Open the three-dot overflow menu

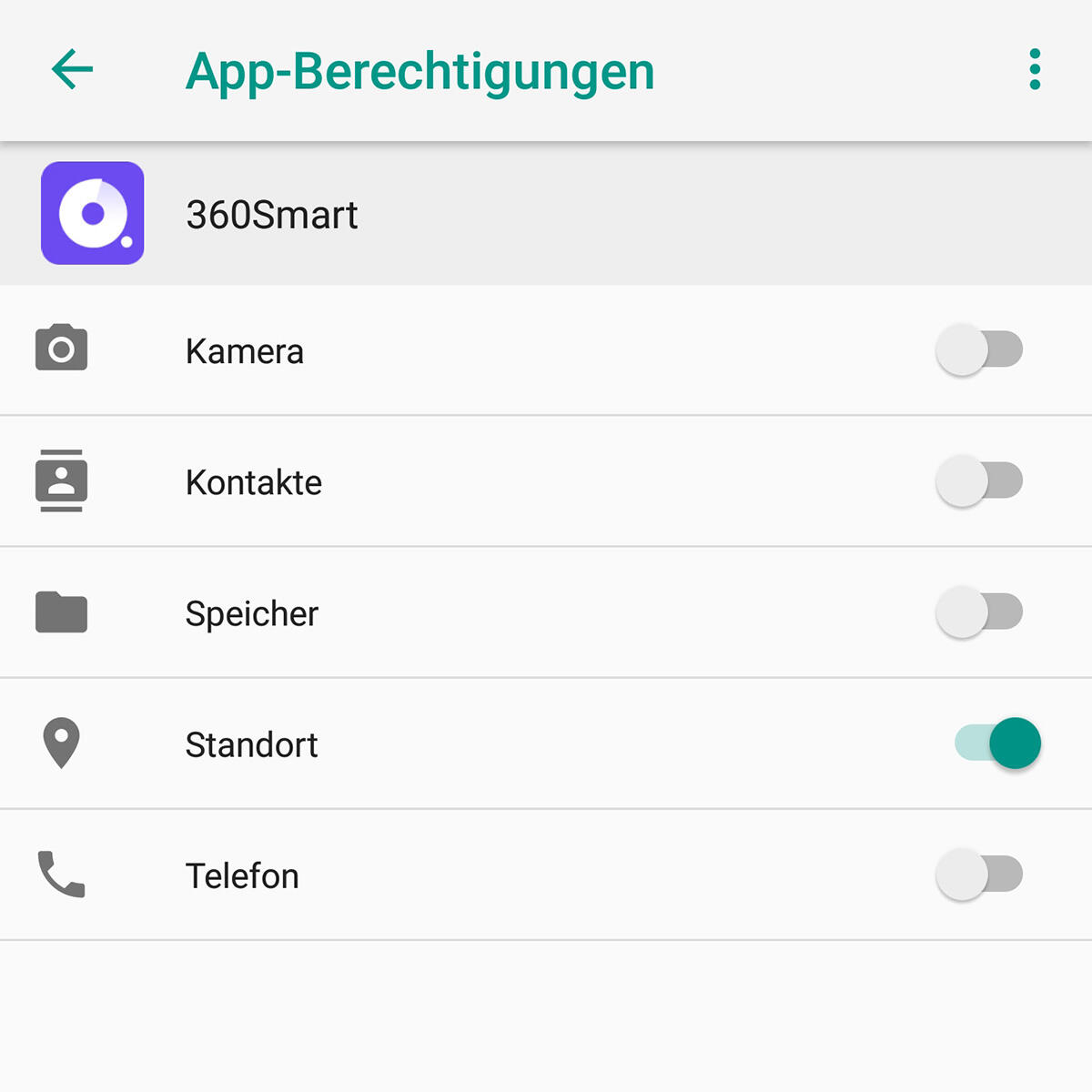click(1035, 70)
